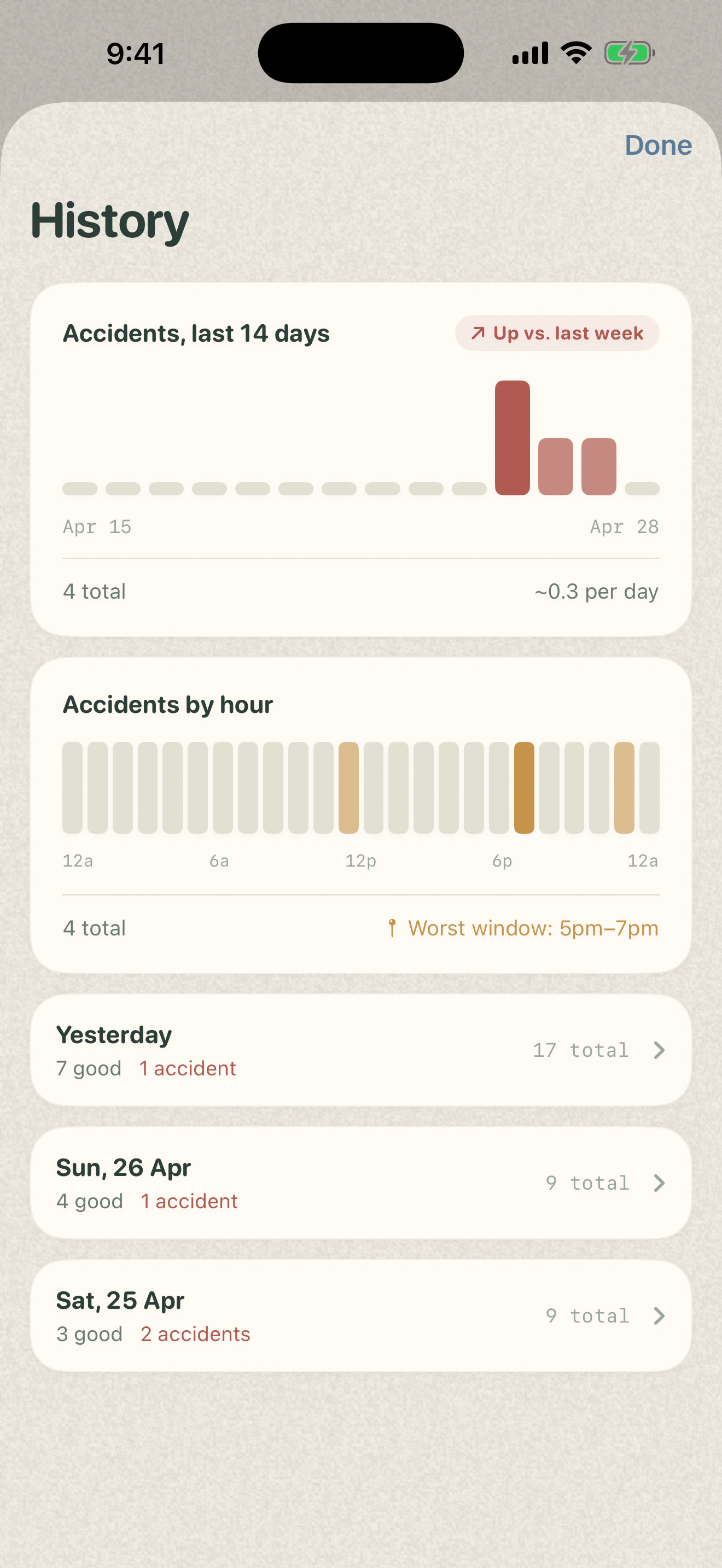Tap the pin icon beside Worst window
The image size is (722, 1568).
pos(393,928)
